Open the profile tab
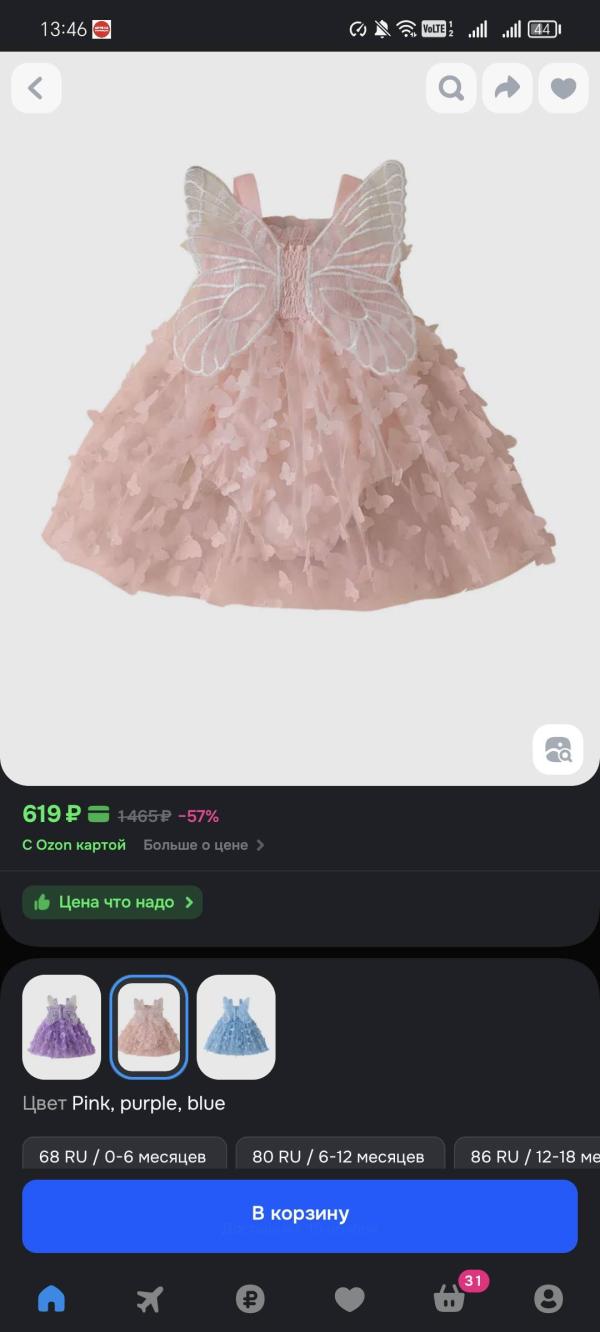The height and width of the screenshot is (1332, 600). (548, 1298)
